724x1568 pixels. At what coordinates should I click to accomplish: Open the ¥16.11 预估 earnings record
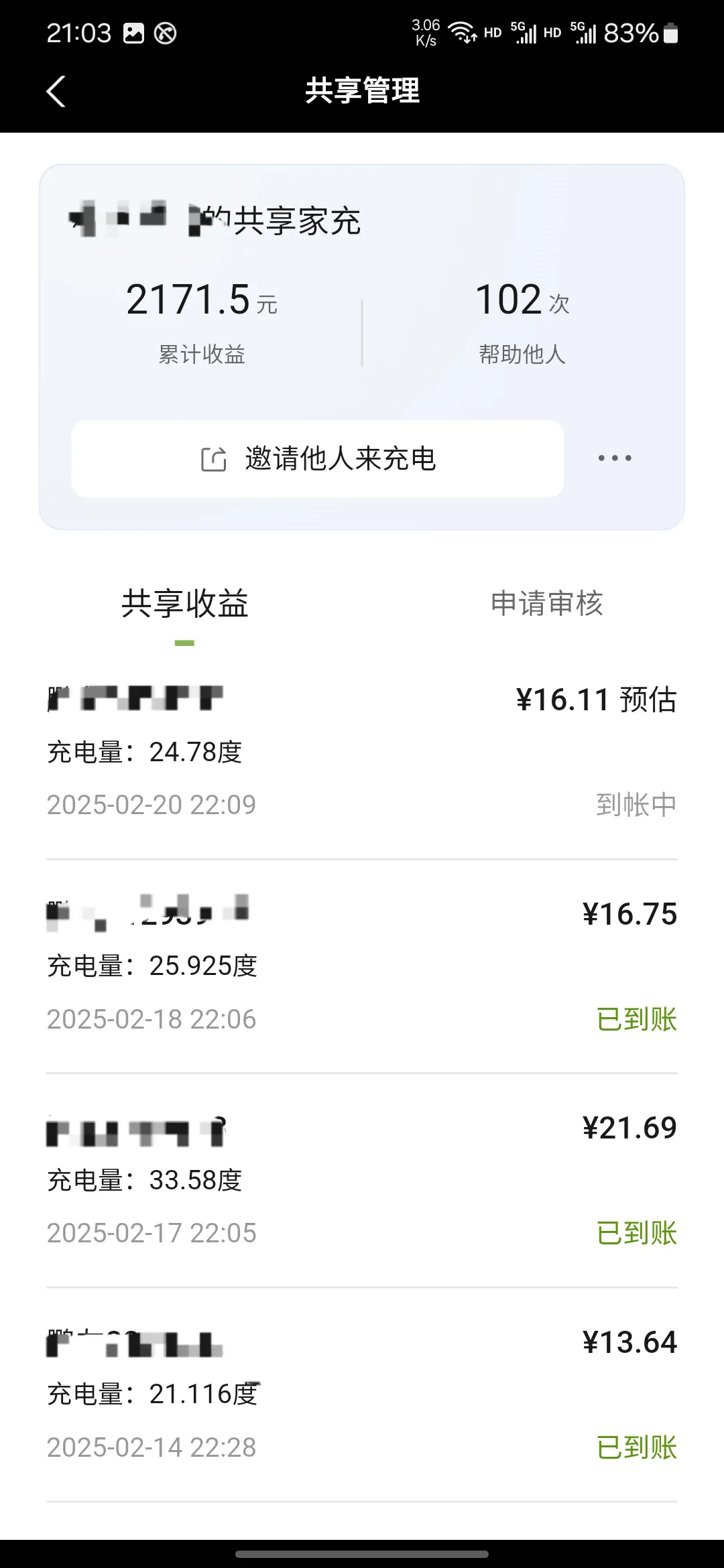tap(362, 753)
